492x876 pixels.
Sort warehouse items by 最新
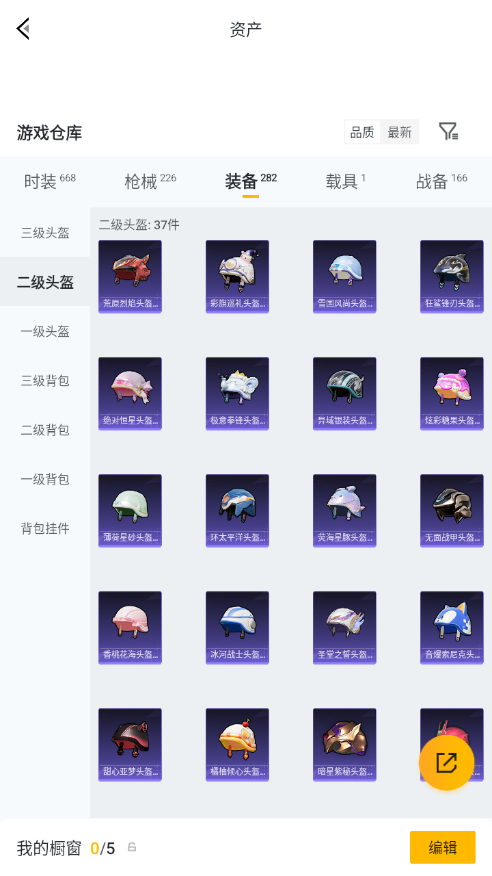pos(399,132)
